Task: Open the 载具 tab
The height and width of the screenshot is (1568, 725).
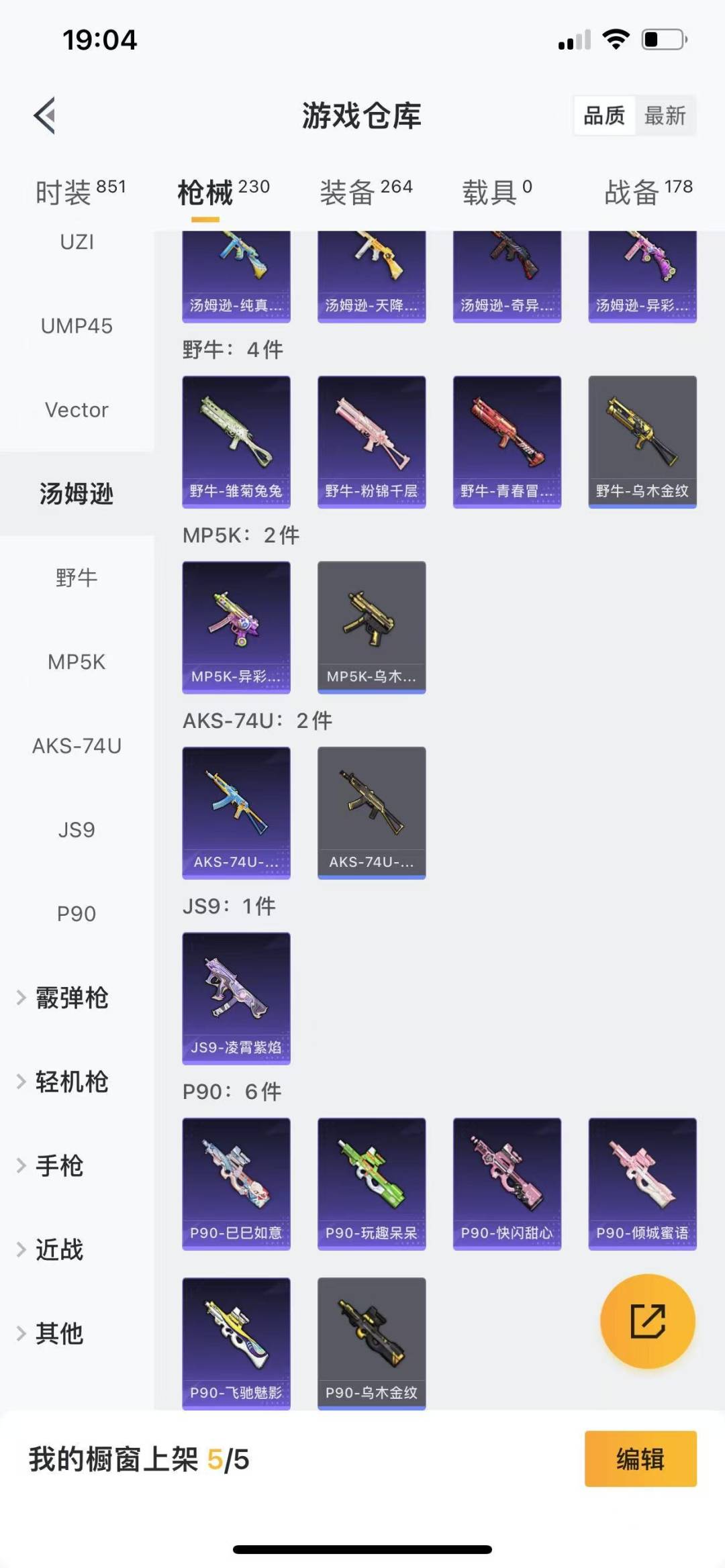Action: [x=497, y=193]
